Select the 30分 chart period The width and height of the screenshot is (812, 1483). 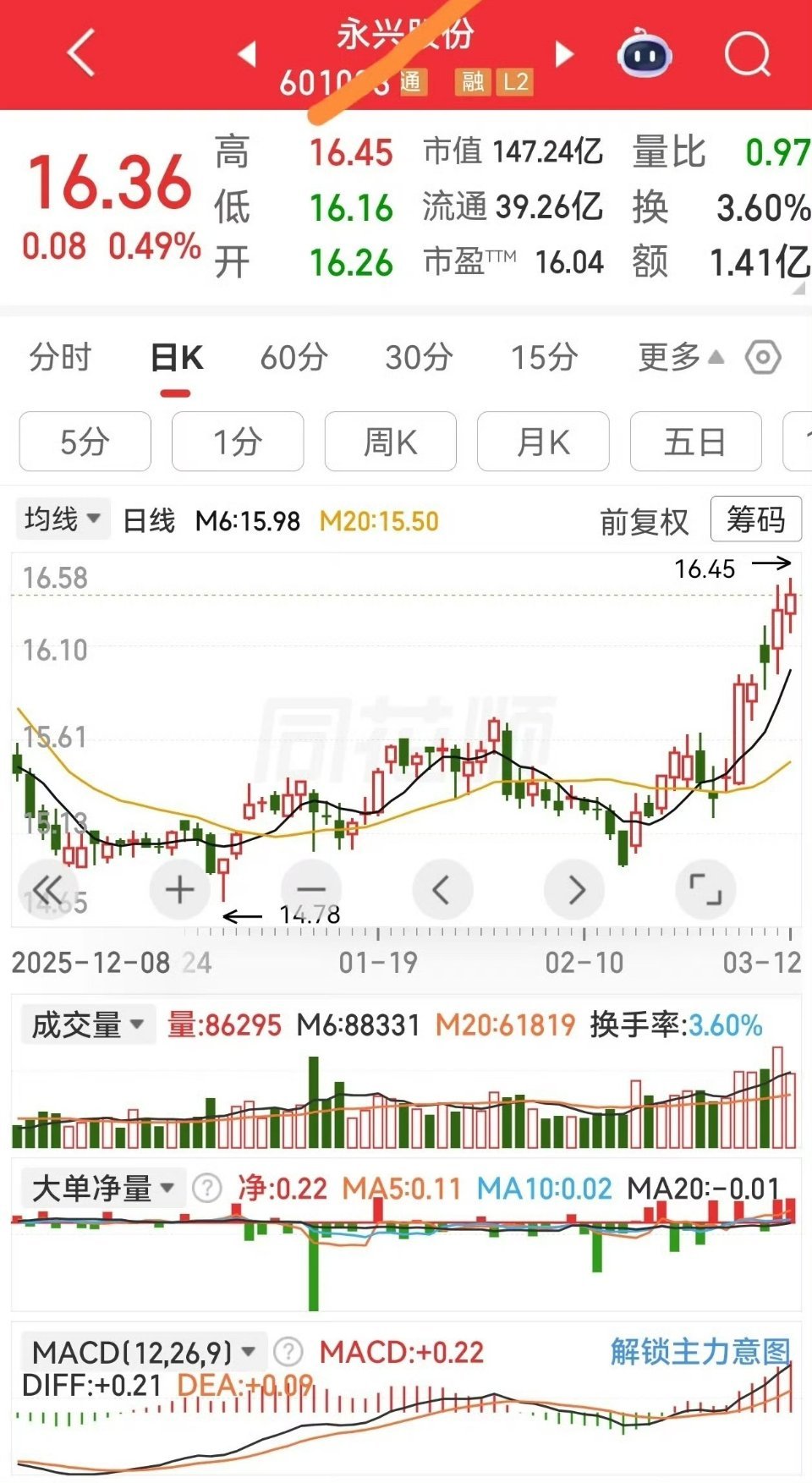pos(419,358)
